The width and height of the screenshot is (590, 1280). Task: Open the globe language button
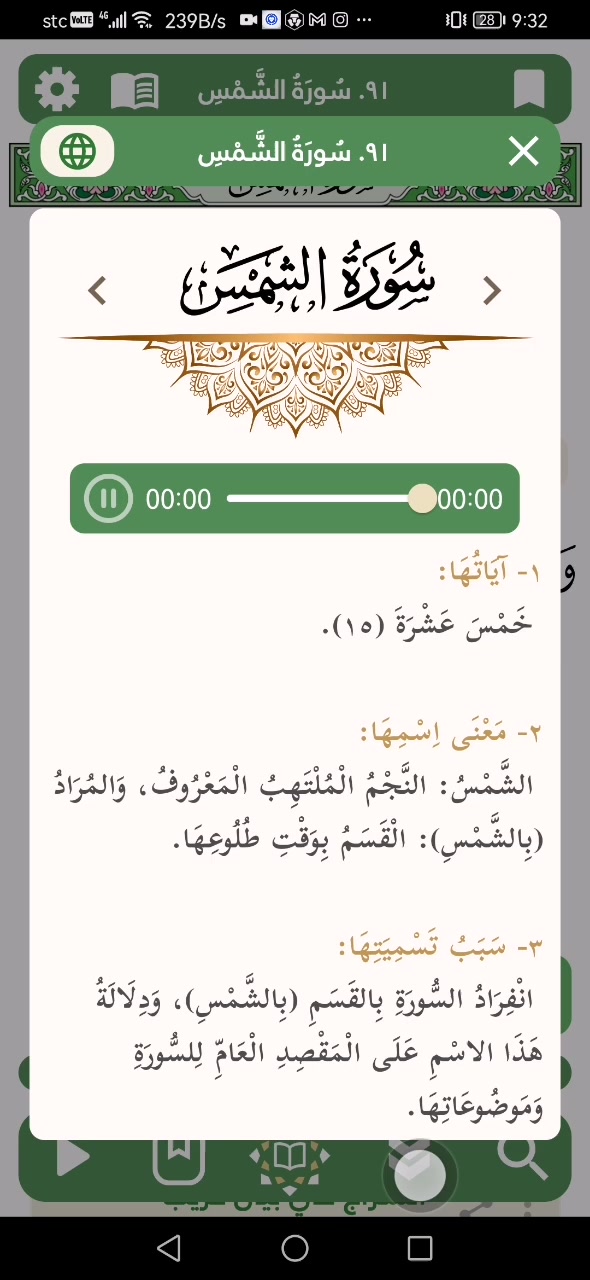click(x=77, y=152)
